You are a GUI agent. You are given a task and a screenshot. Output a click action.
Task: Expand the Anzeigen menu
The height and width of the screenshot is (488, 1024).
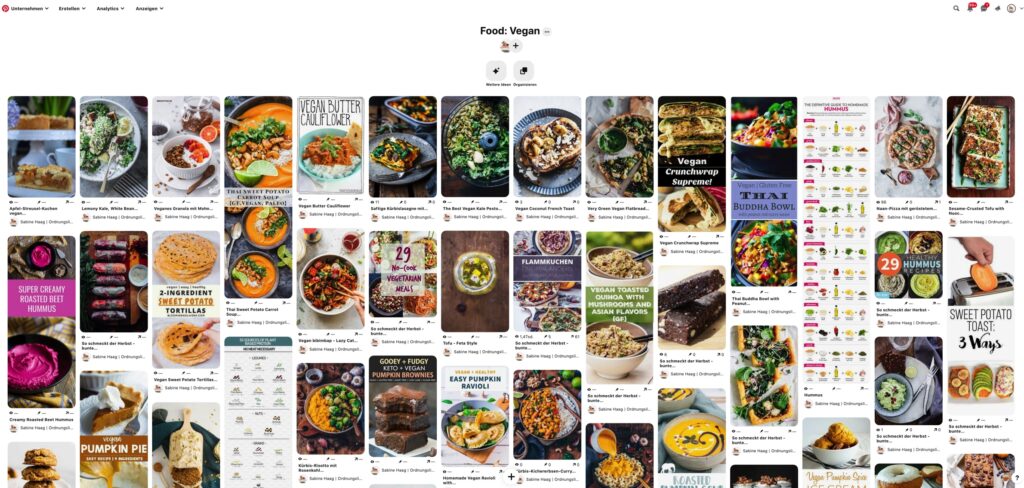[x=149, y=8]
